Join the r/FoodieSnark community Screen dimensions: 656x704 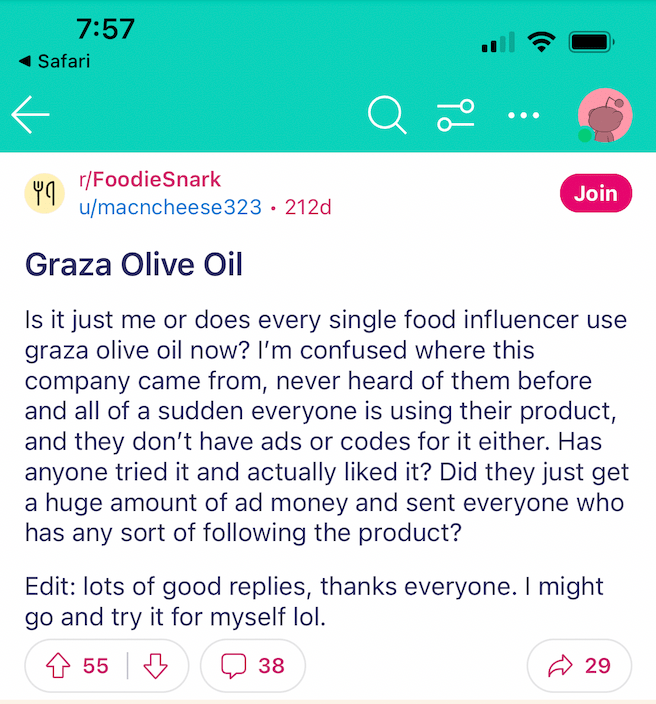click(596, 193)
